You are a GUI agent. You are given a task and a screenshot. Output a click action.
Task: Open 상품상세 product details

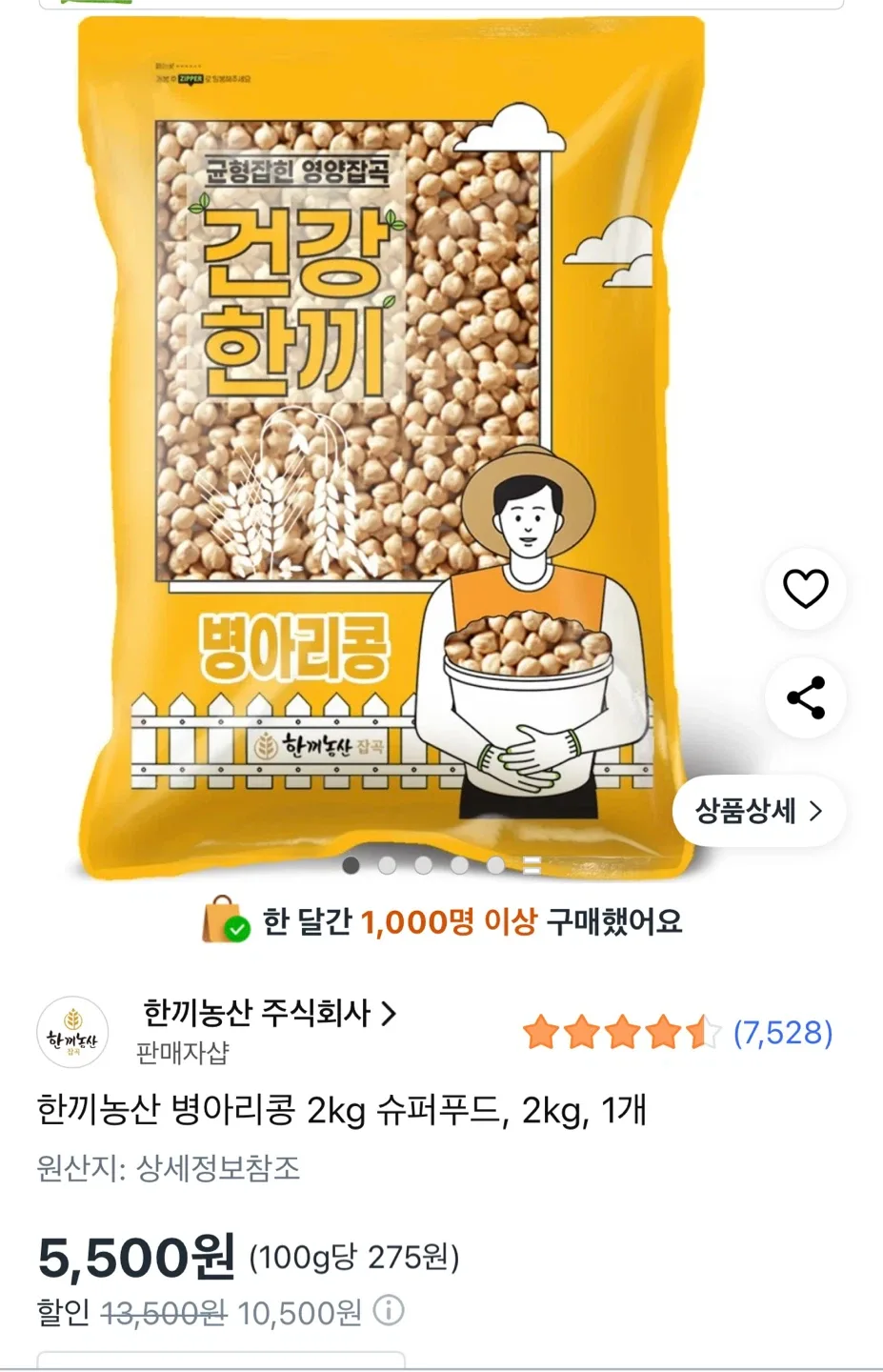(x=759, y=811)
